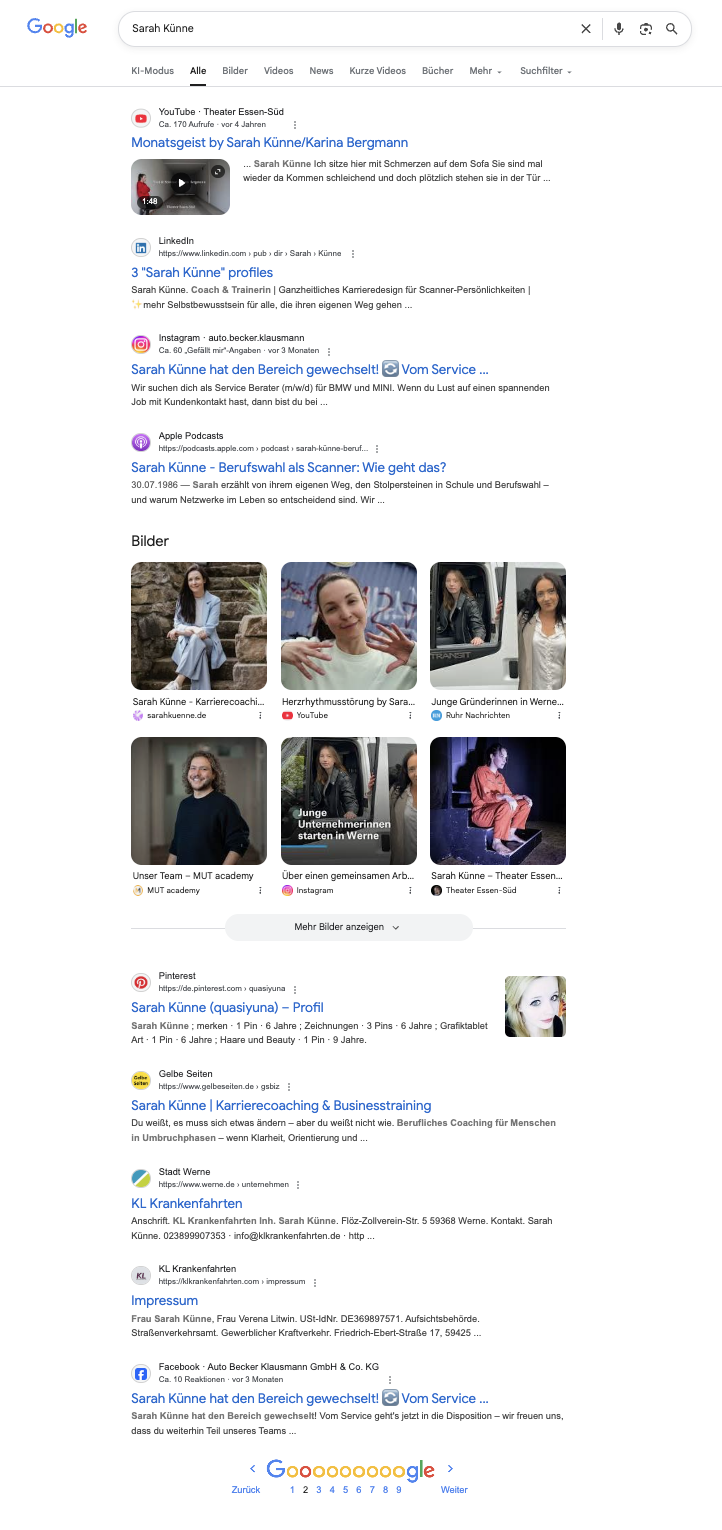Open the Apple Podcasts Berufswahl als Scanner result

pyautogui.click(x=288, y=467)
